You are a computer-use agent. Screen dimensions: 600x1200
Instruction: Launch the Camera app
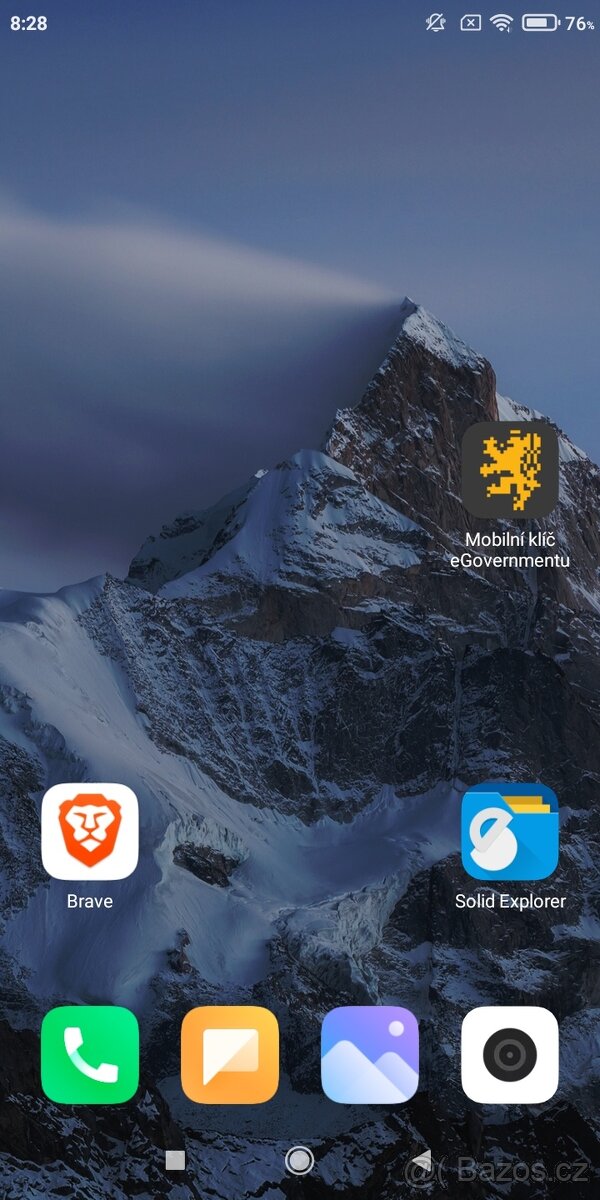[510, 1054]
